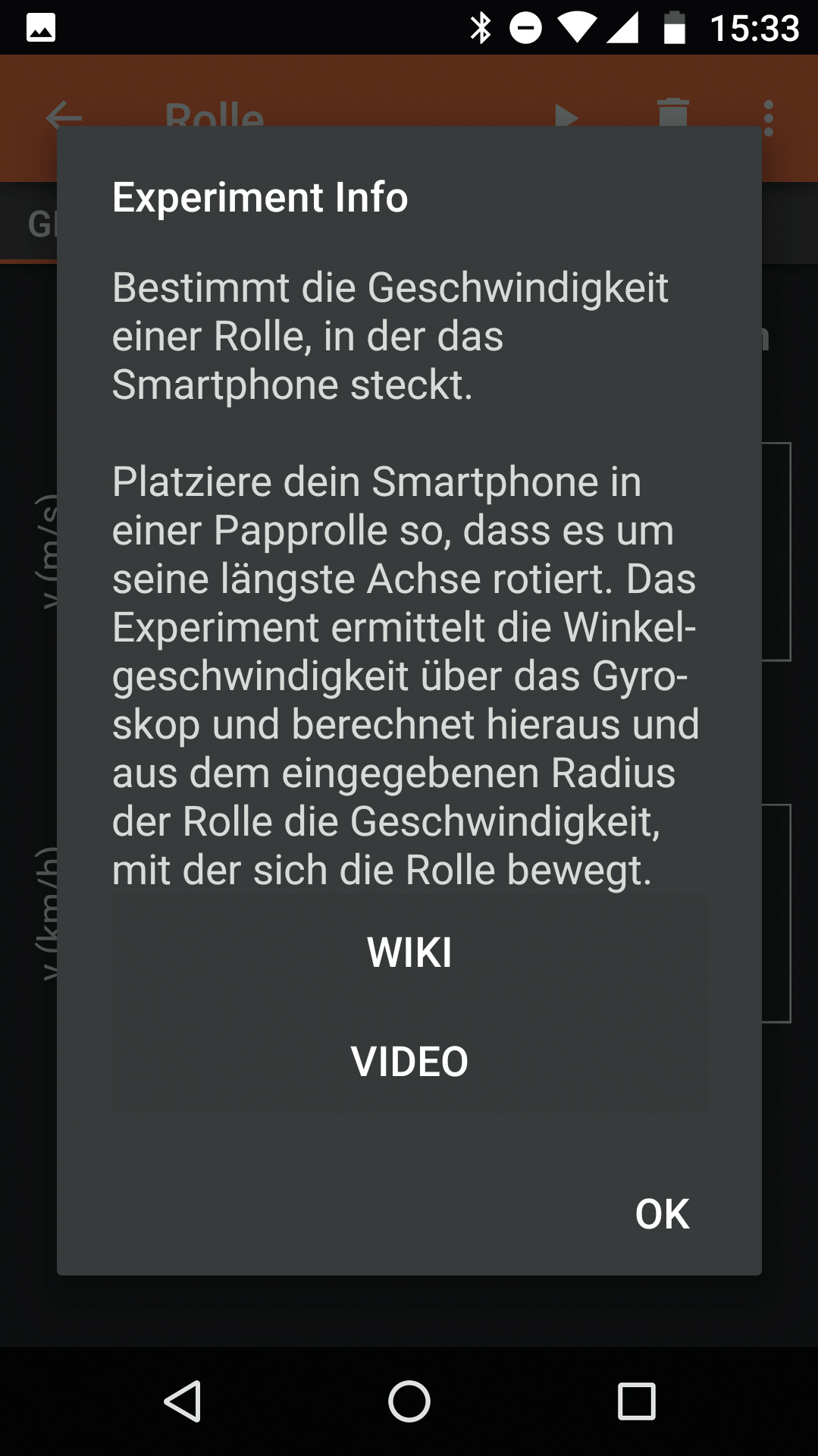This screenshot has height=1456, width=818.
Task: Open the WIKI link
Action: click(409, 952)
